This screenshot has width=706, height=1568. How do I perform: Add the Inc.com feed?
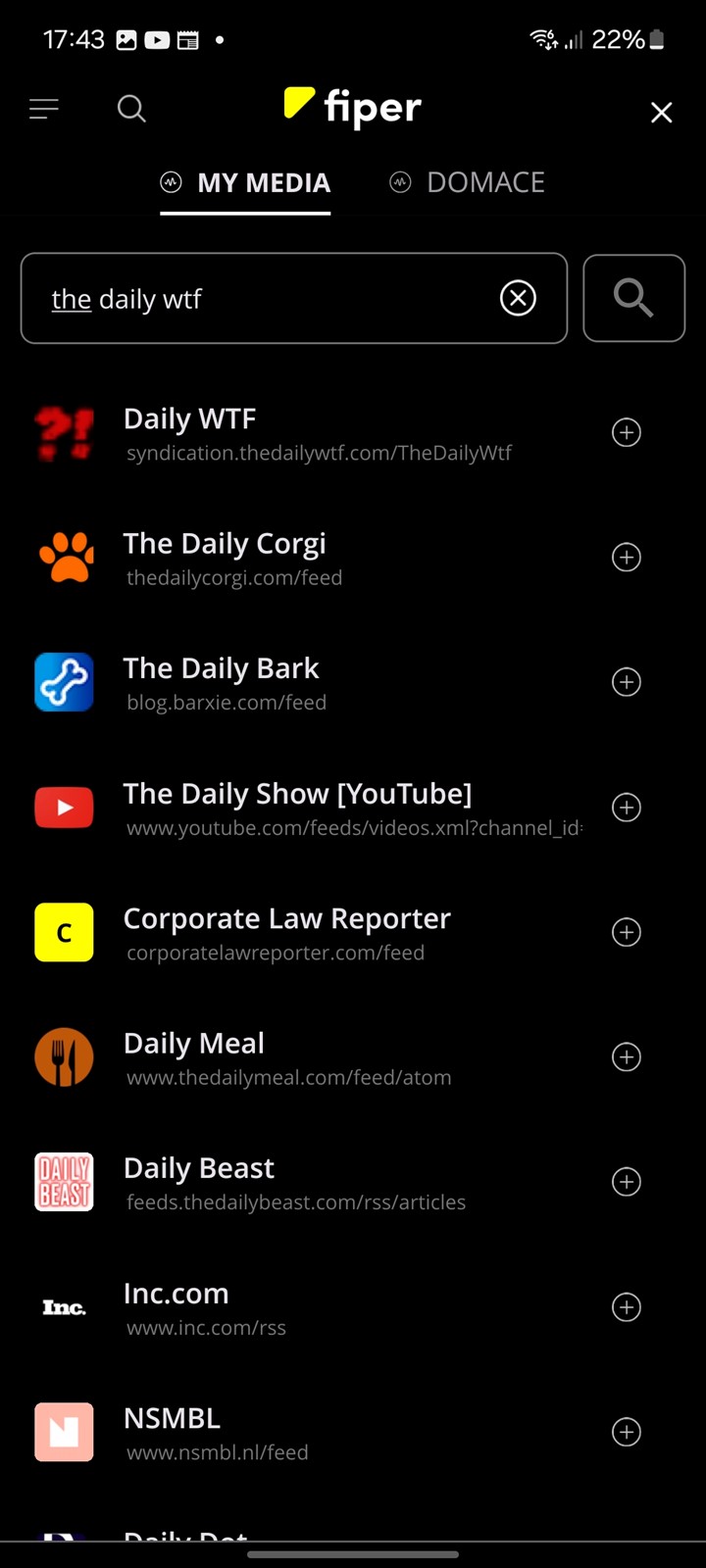click(627, 1307)
